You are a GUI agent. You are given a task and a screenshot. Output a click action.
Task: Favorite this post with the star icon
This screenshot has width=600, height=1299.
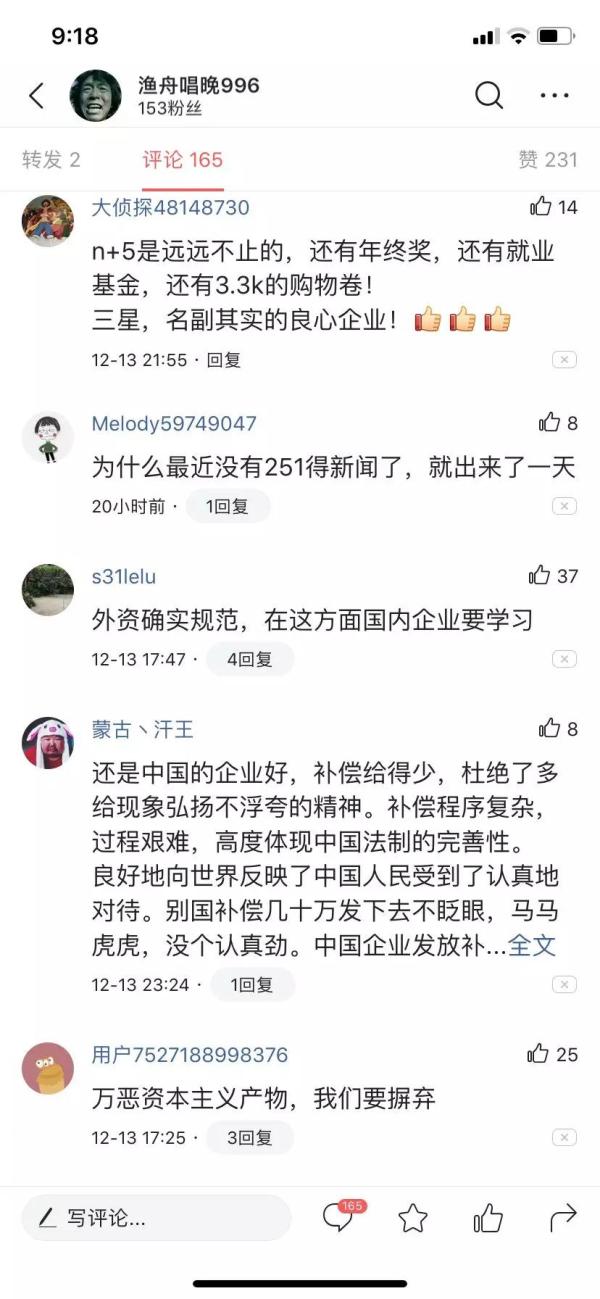click(413, 1218)
